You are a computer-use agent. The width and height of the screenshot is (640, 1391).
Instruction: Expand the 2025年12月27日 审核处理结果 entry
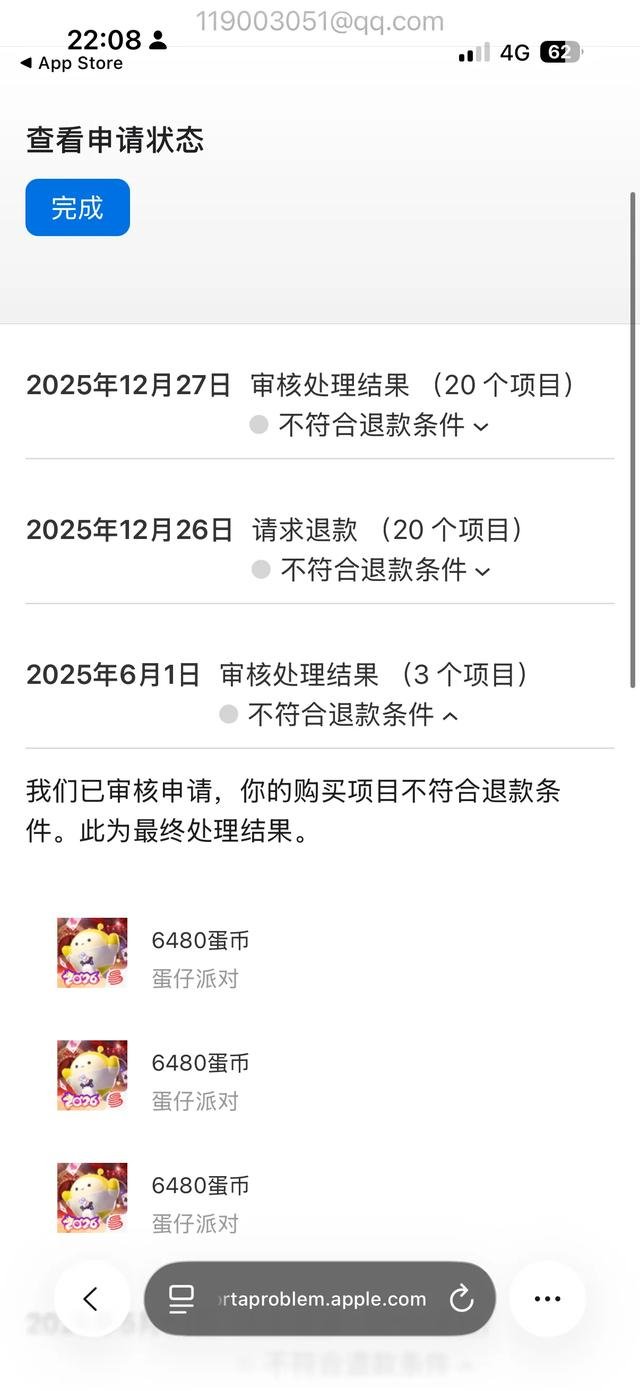point(480,427)
